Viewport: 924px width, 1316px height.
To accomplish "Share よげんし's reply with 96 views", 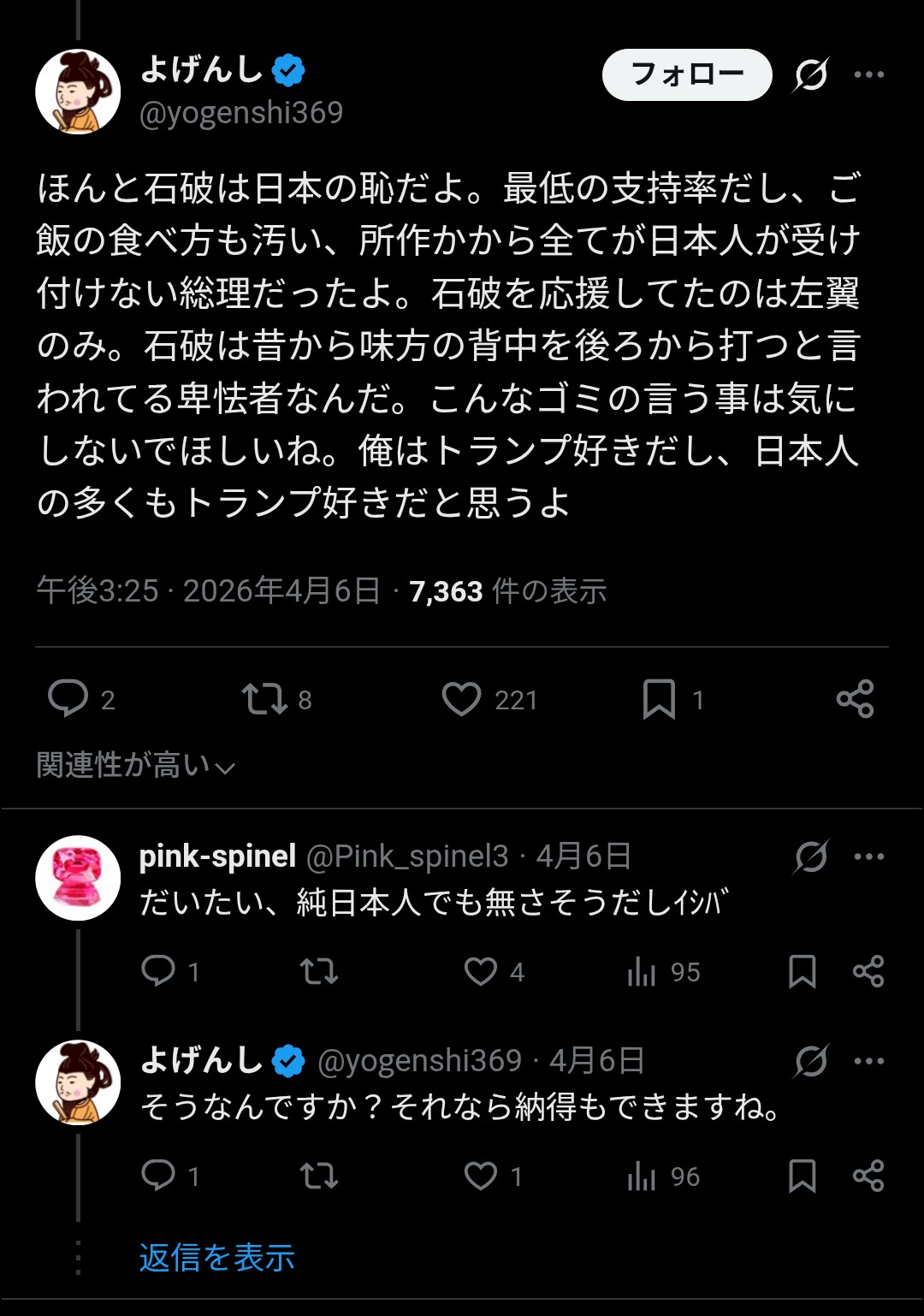I will (868, 1176).
